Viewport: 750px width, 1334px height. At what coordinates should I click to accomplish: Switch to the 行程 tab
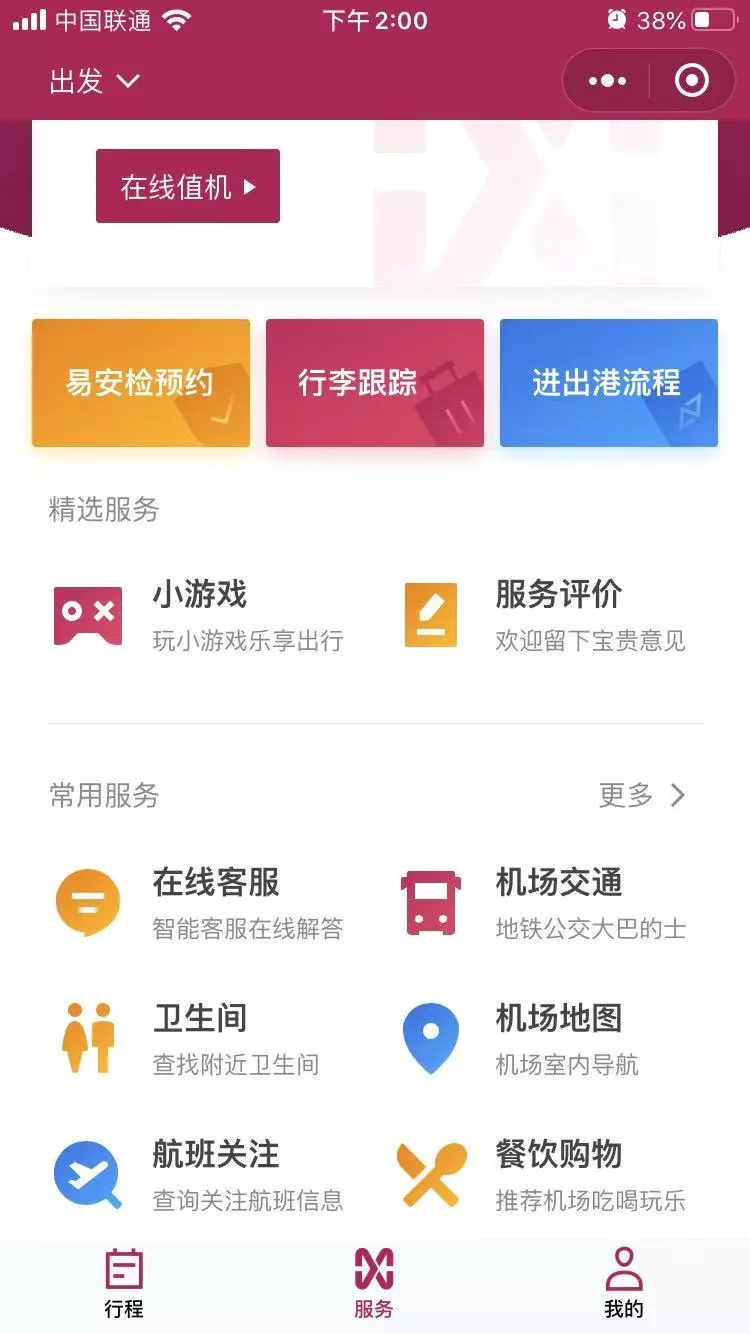(124, 1284)
